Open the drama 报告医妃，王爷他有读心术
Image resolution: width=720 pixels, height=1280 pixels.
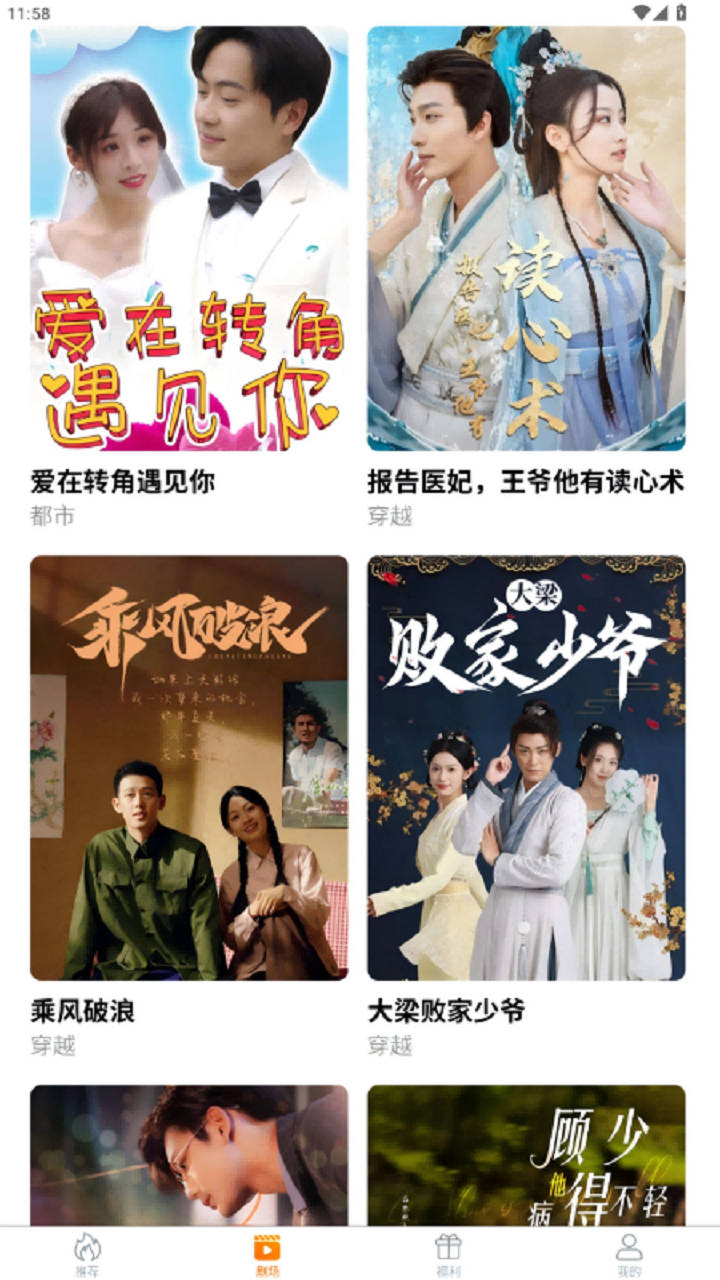[526, 238]
